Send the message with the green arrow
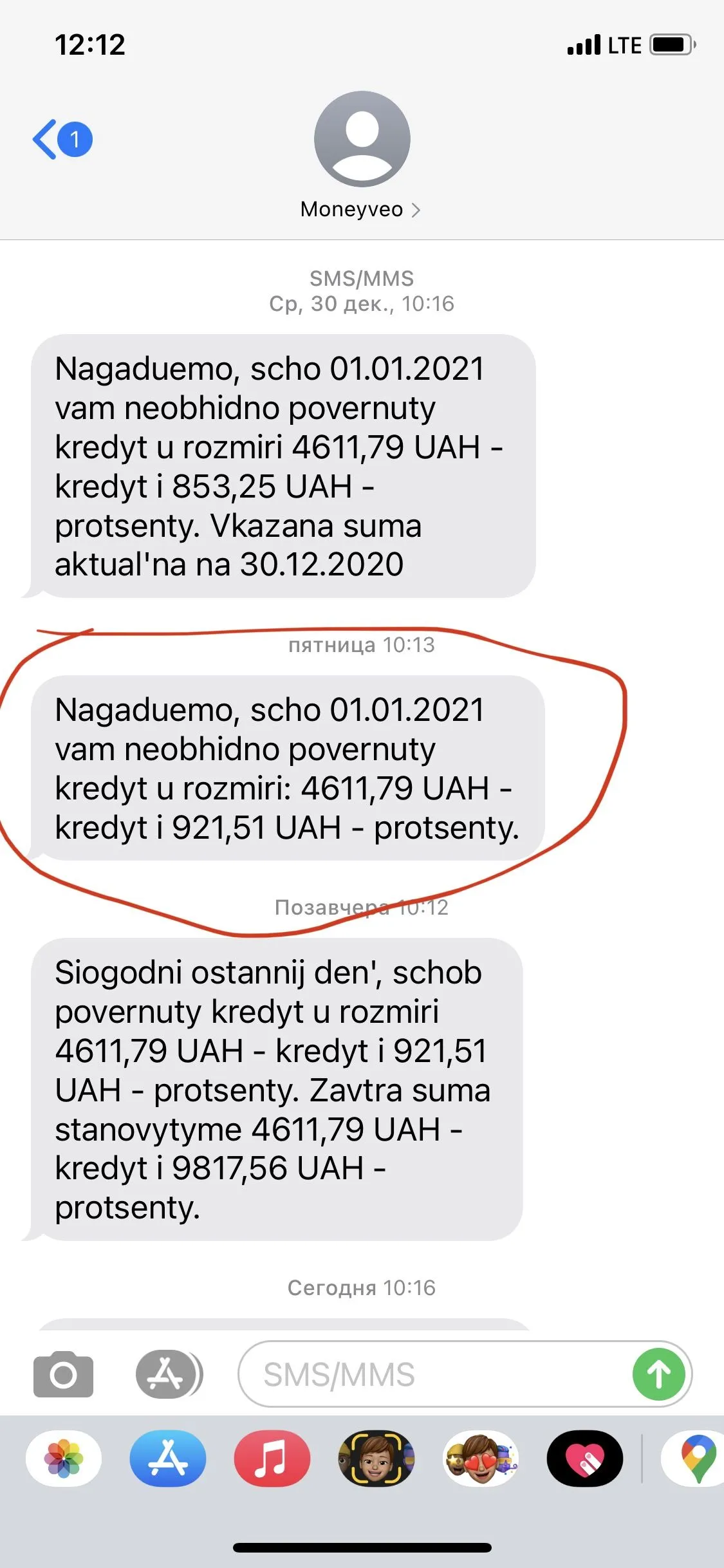Viewport: 724px width, 1568px height. [658, 1374]
